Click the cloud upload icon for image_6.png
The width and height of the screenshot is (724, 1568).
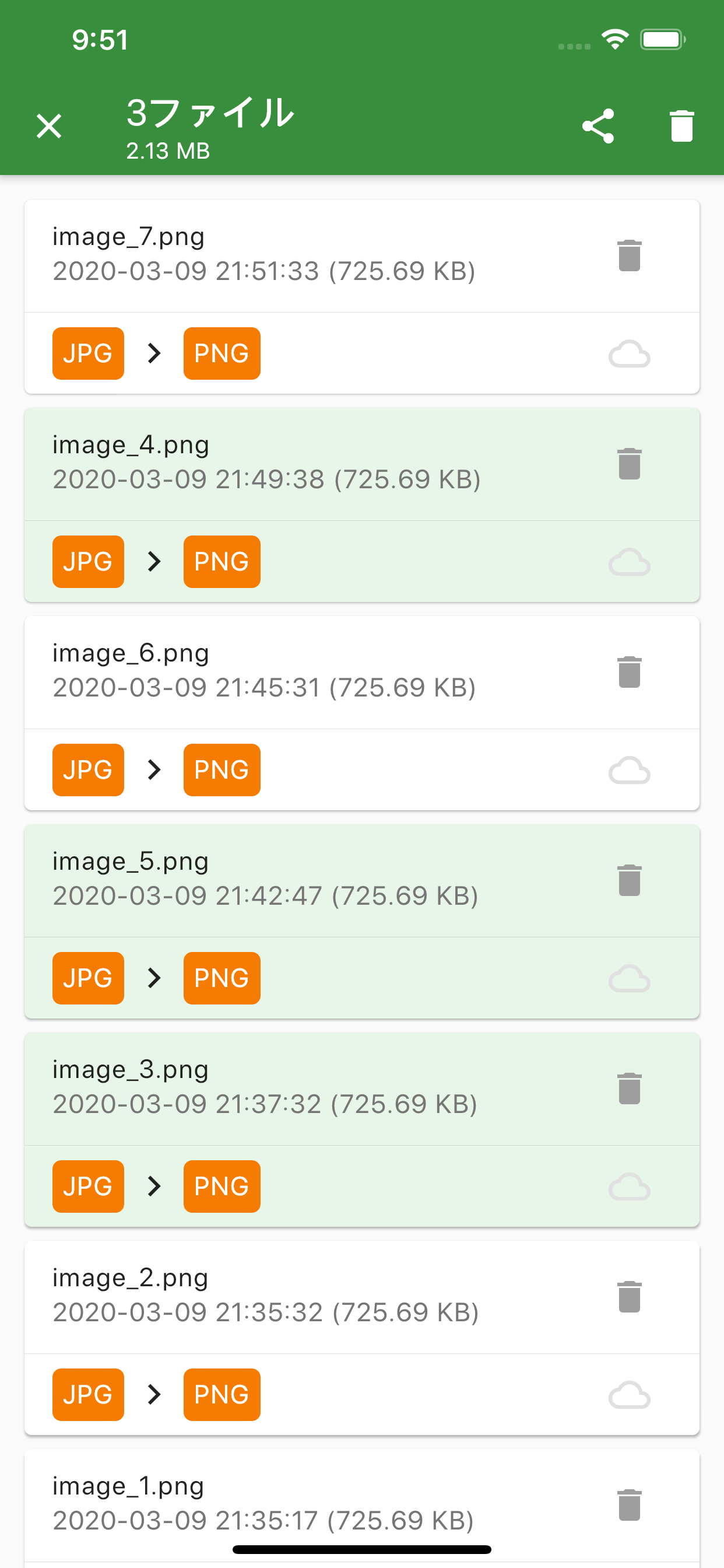click(629, 769)
